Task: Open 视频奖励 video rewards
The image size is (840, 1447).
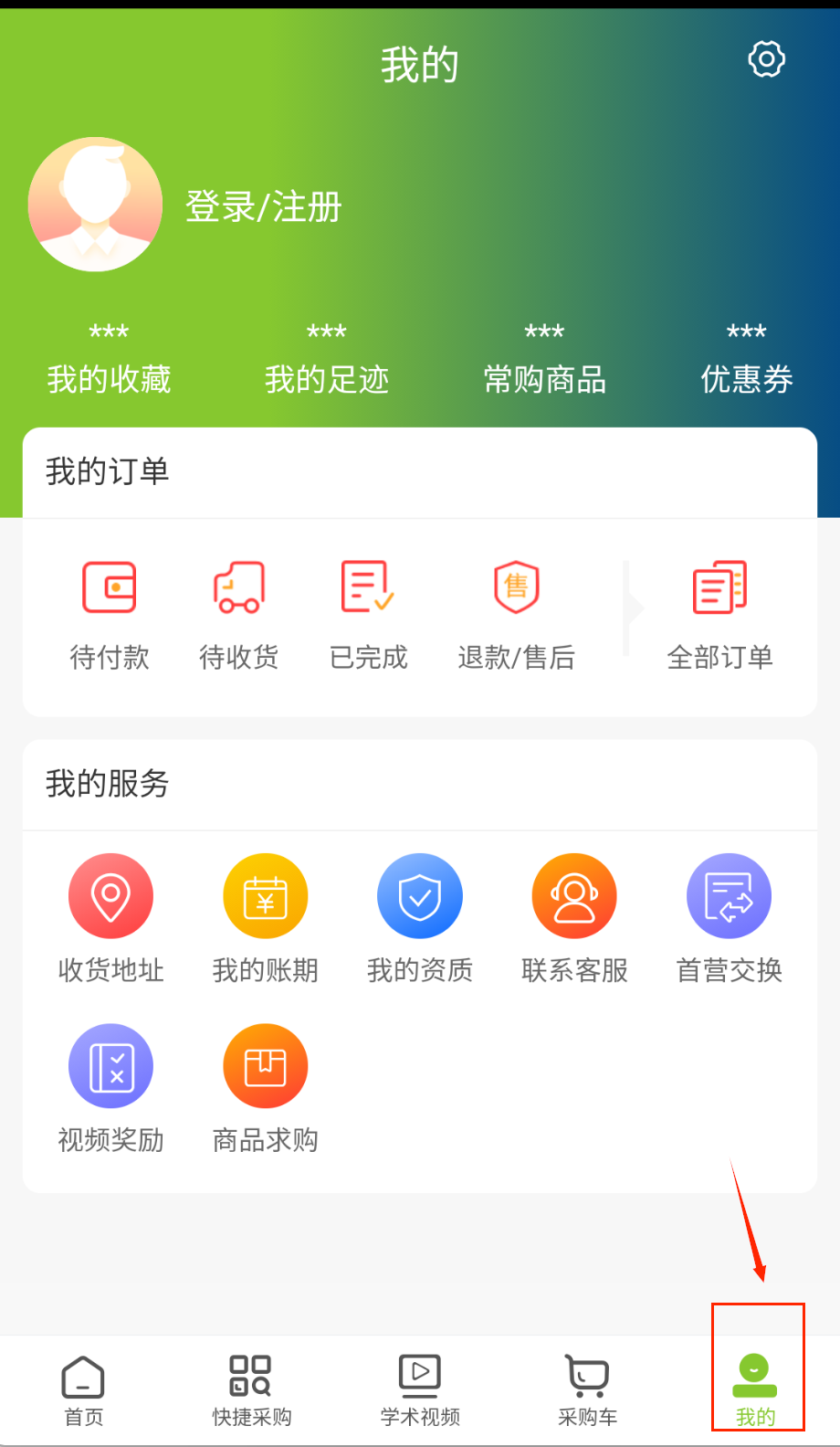Action: coord(110,1088)
